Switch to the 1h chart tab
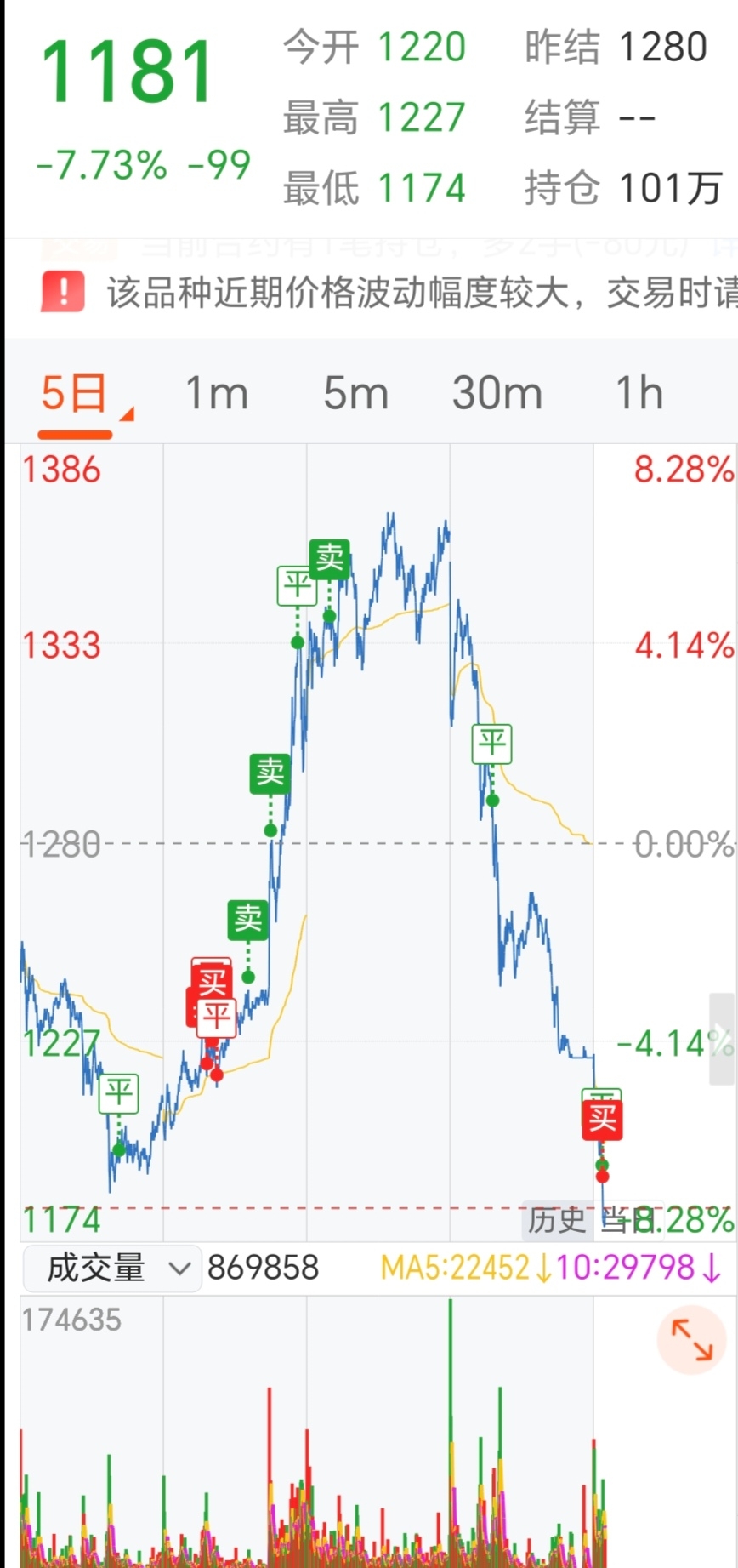 639,394
